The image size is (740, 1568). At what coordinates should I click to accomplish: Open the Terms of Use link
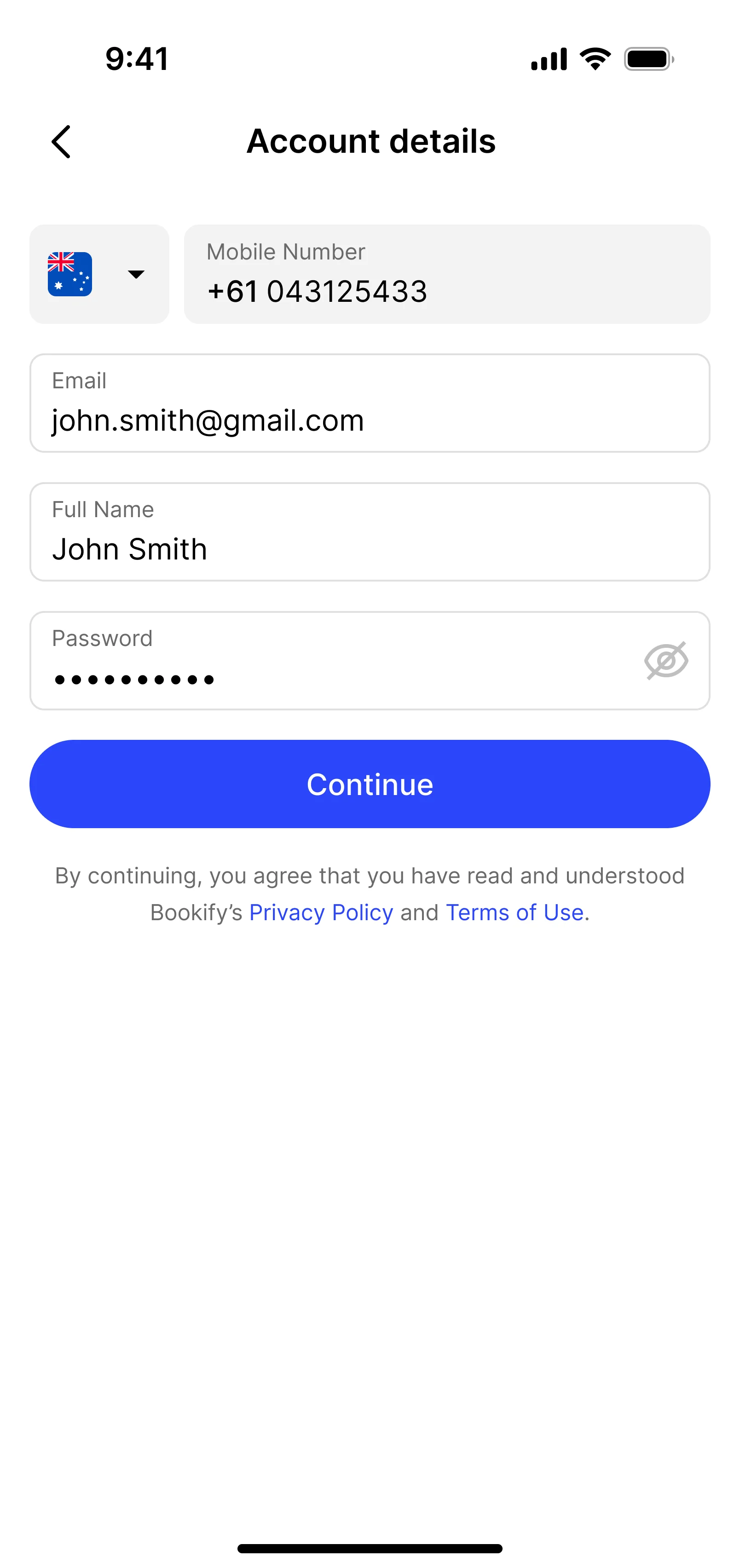pos(515,912)
